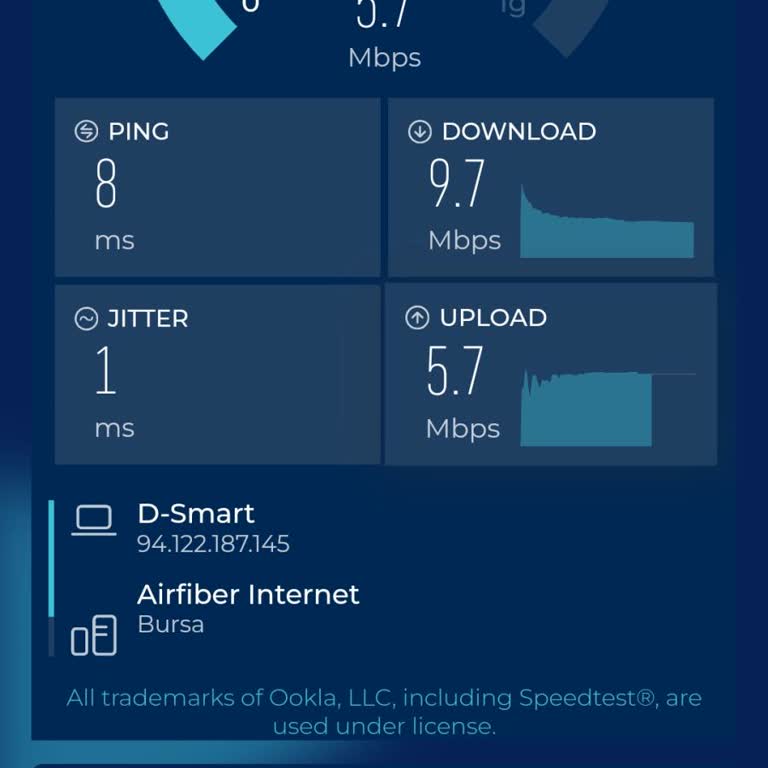Open D-Smart connection details

(x=212, y=527)
